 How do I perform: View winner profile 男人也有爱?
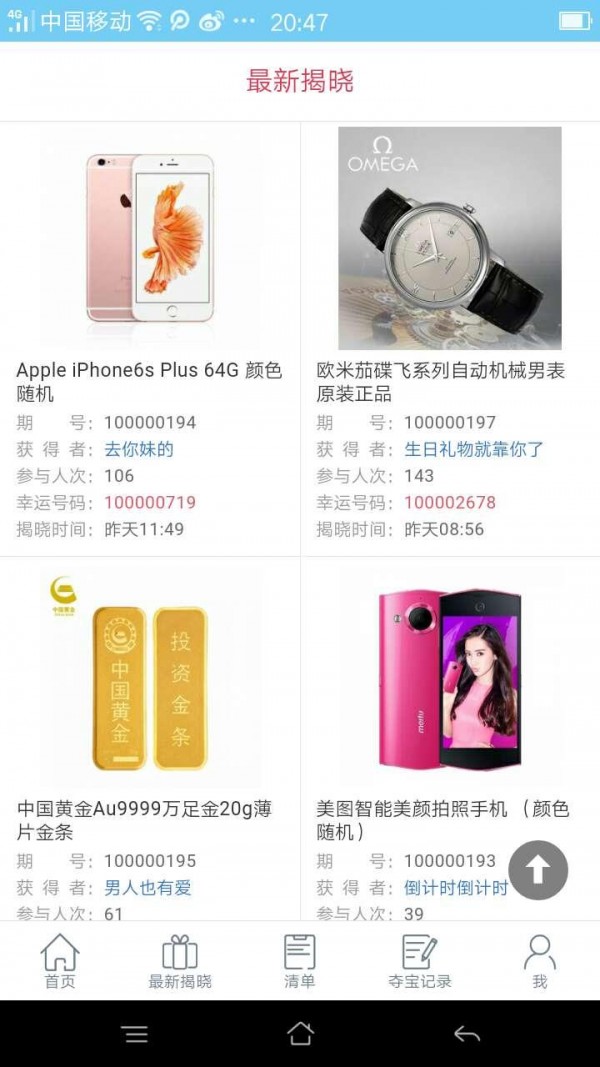click(148, 888)
